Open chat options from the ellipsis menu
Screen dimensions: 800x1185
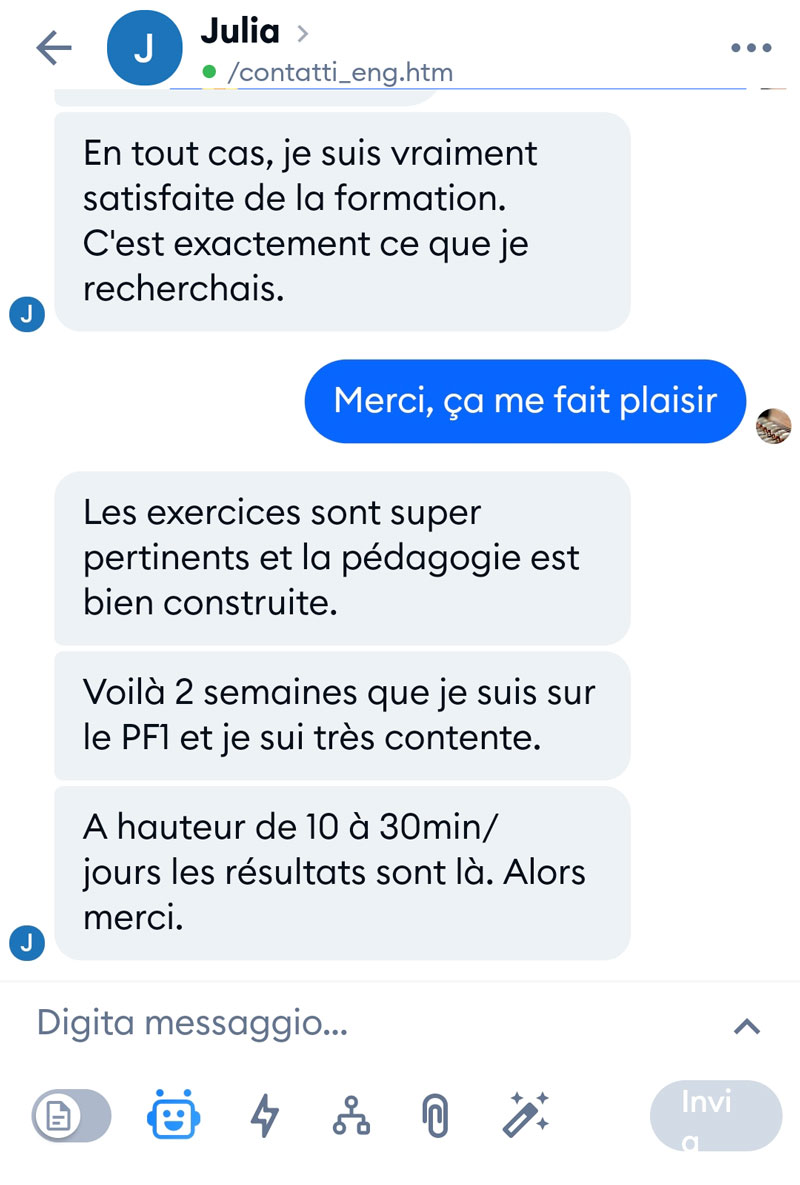tap(751, 47)
